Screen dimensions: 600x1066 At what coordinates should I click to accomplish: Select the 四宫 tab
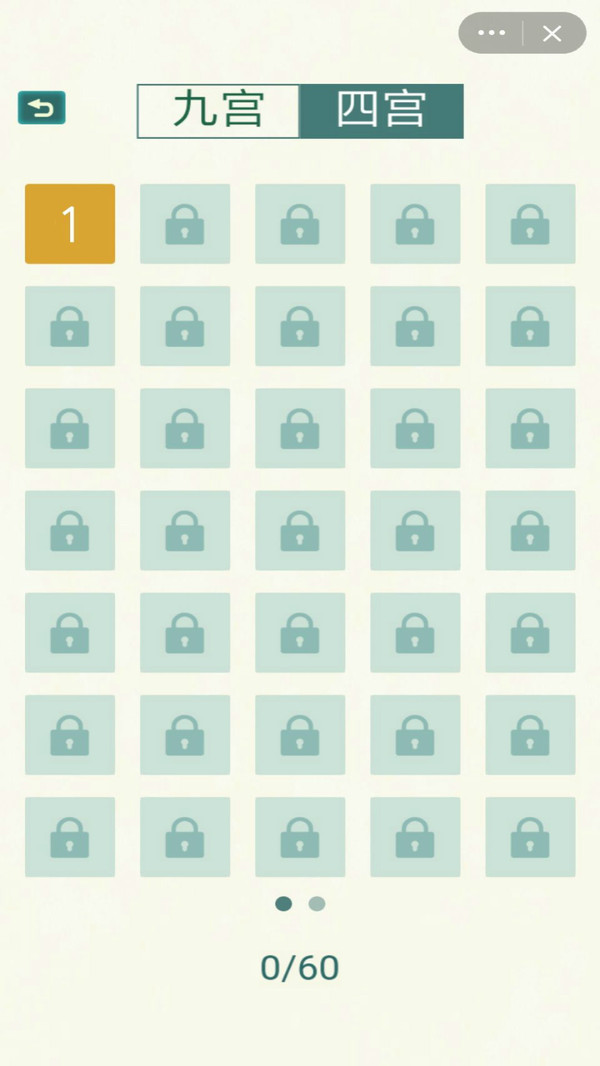(x=381, y=110)
